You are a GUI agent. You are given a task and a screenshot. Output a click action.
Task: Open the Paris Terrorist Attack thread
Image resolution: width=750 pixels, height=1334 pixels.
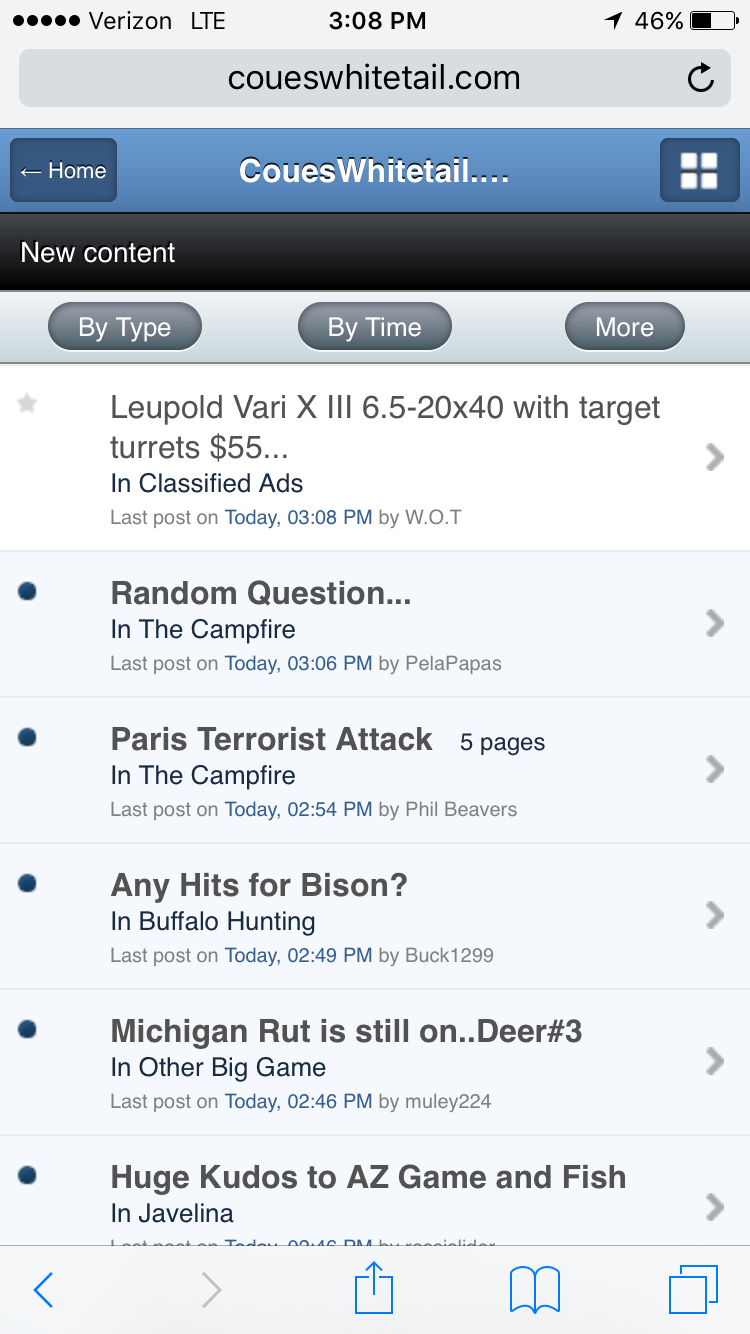(x=375, y=770)
